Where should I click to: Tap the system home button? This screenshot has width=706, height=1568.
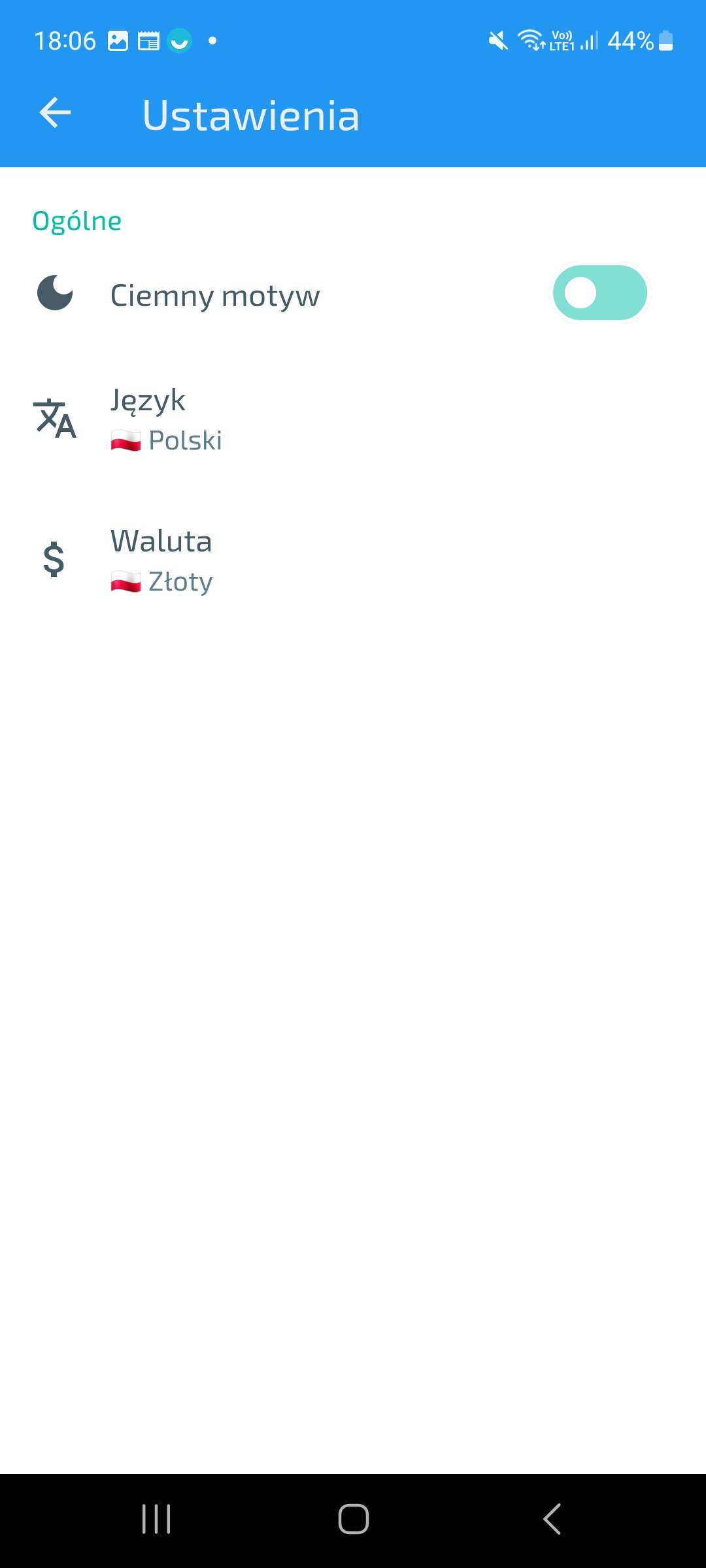[x=353, y=1518]
